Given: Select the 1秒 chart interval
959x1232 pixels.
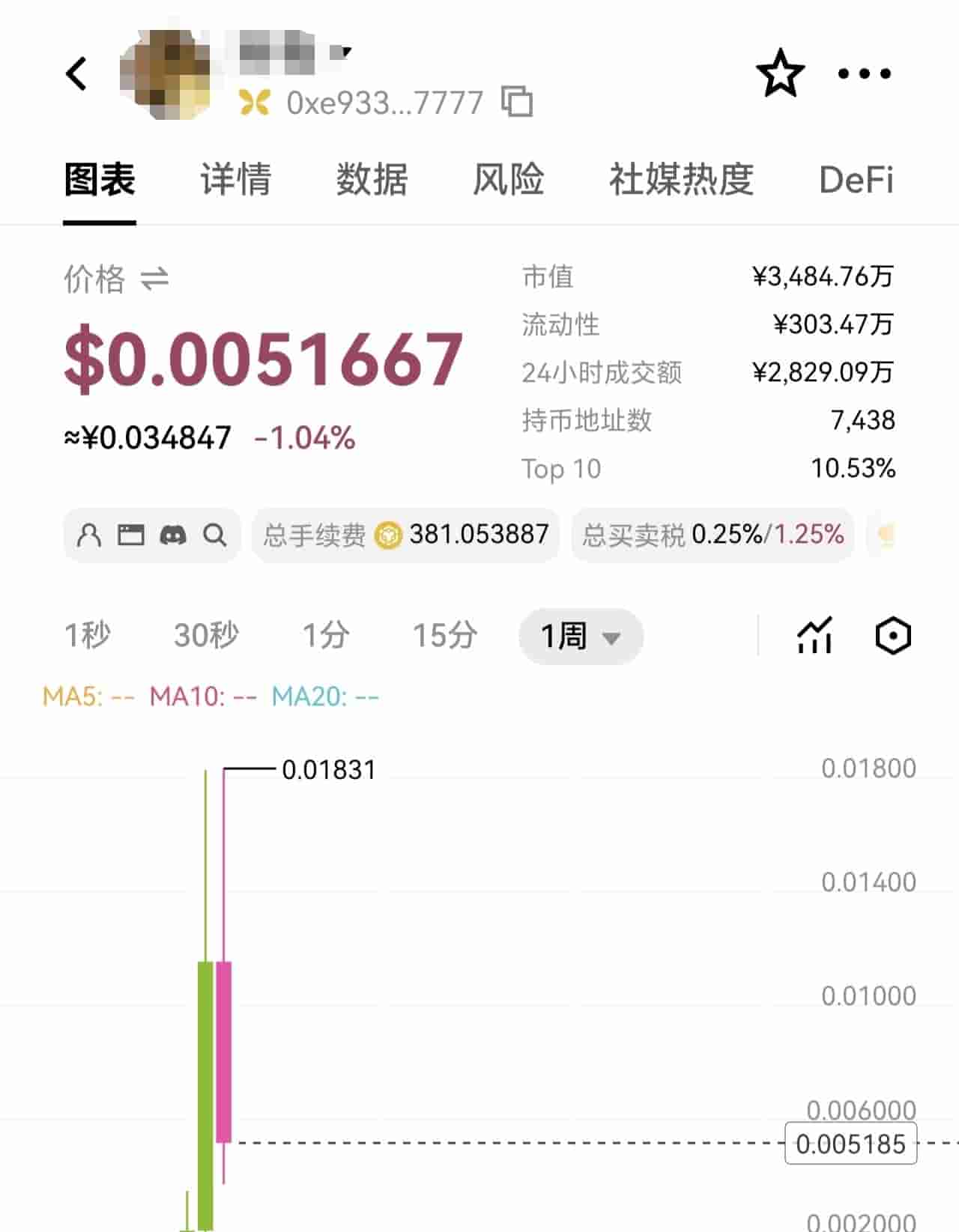Looking at the screenshot, I should coord(88,636).
